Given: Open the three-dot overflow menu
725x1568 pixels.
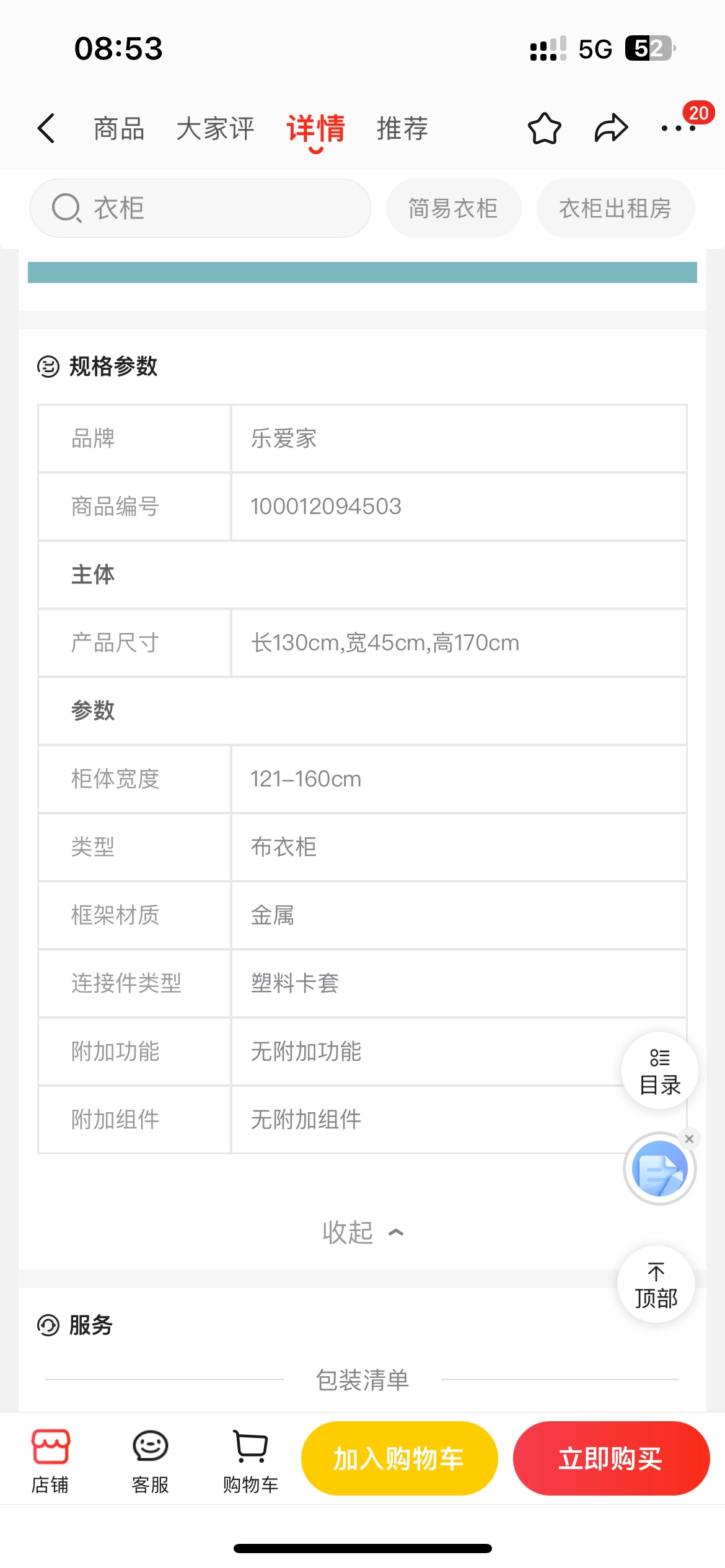Looking at the screenshot, I should [678, 128].
